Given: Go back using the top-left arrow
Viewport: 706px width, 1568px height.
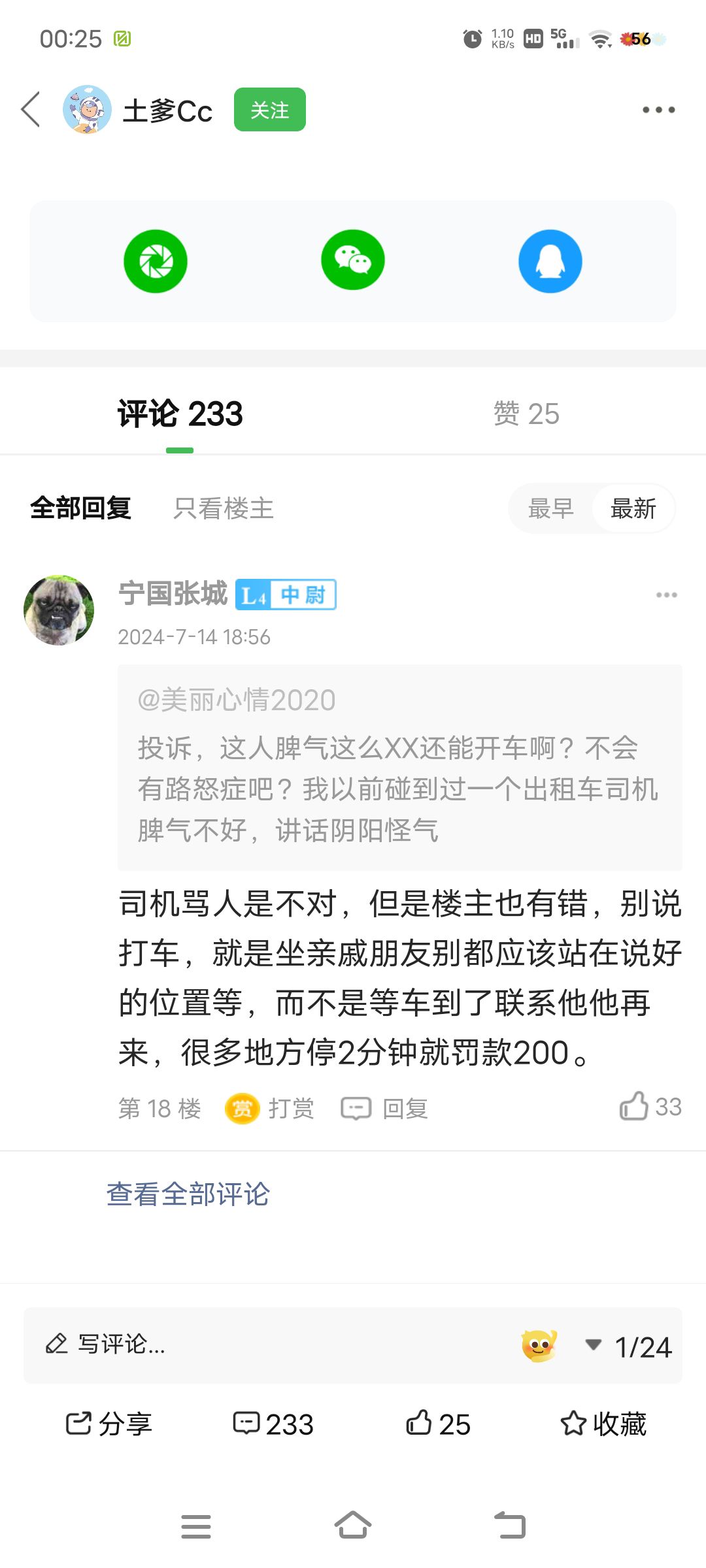Looking at the screenshot, I should pyautogui.click(x=31, y=109).
